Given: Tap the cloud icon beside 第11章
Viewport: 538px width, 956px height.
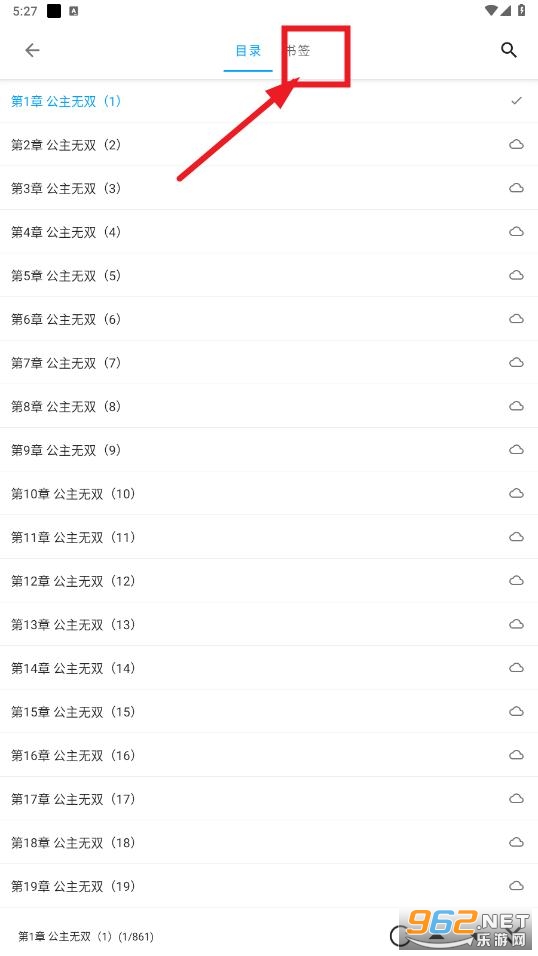Looking at the screenshot, I should click(516, 537).
